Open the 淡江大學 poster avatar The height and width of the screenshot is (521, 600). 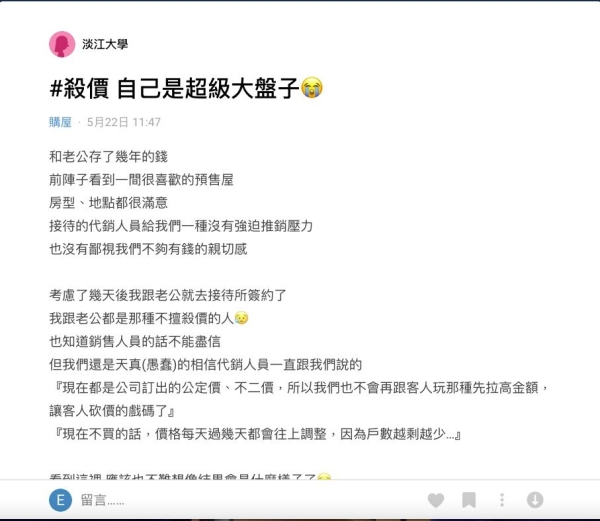click(61, 44)
